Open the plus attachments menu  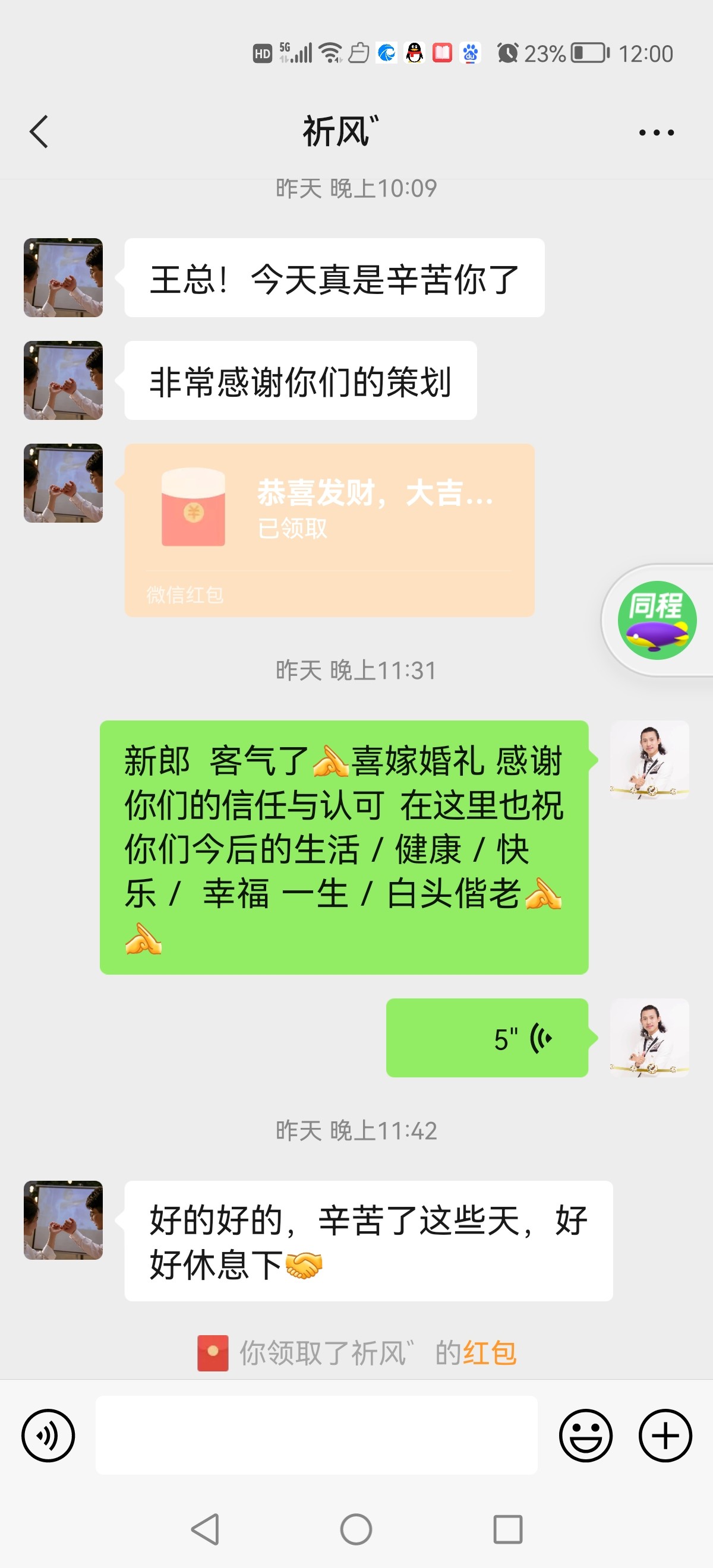(665, 1436)
